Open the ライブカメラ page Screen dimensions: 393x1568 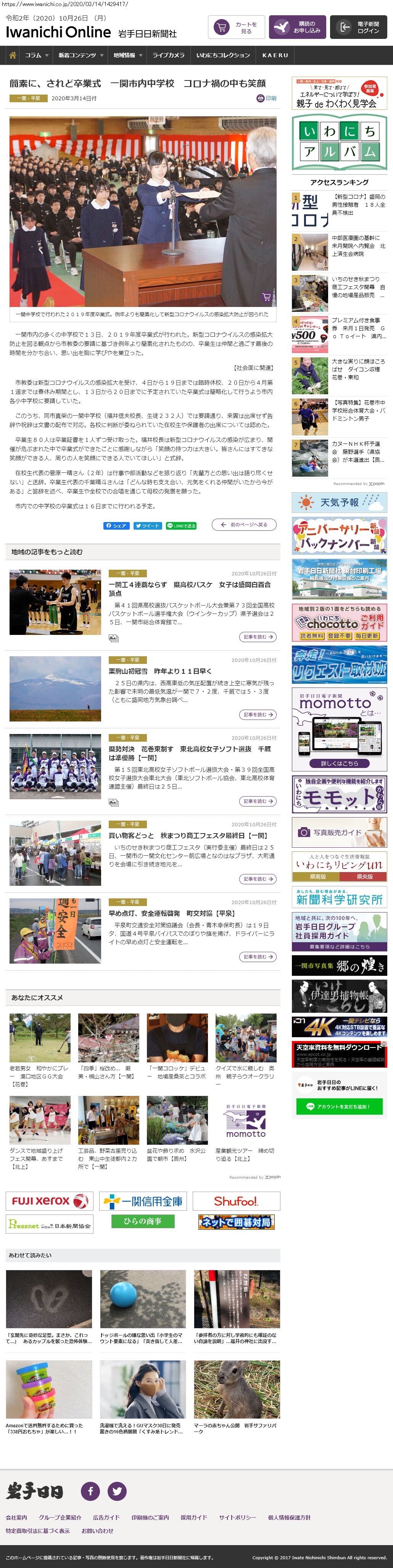tap(168, 55)
